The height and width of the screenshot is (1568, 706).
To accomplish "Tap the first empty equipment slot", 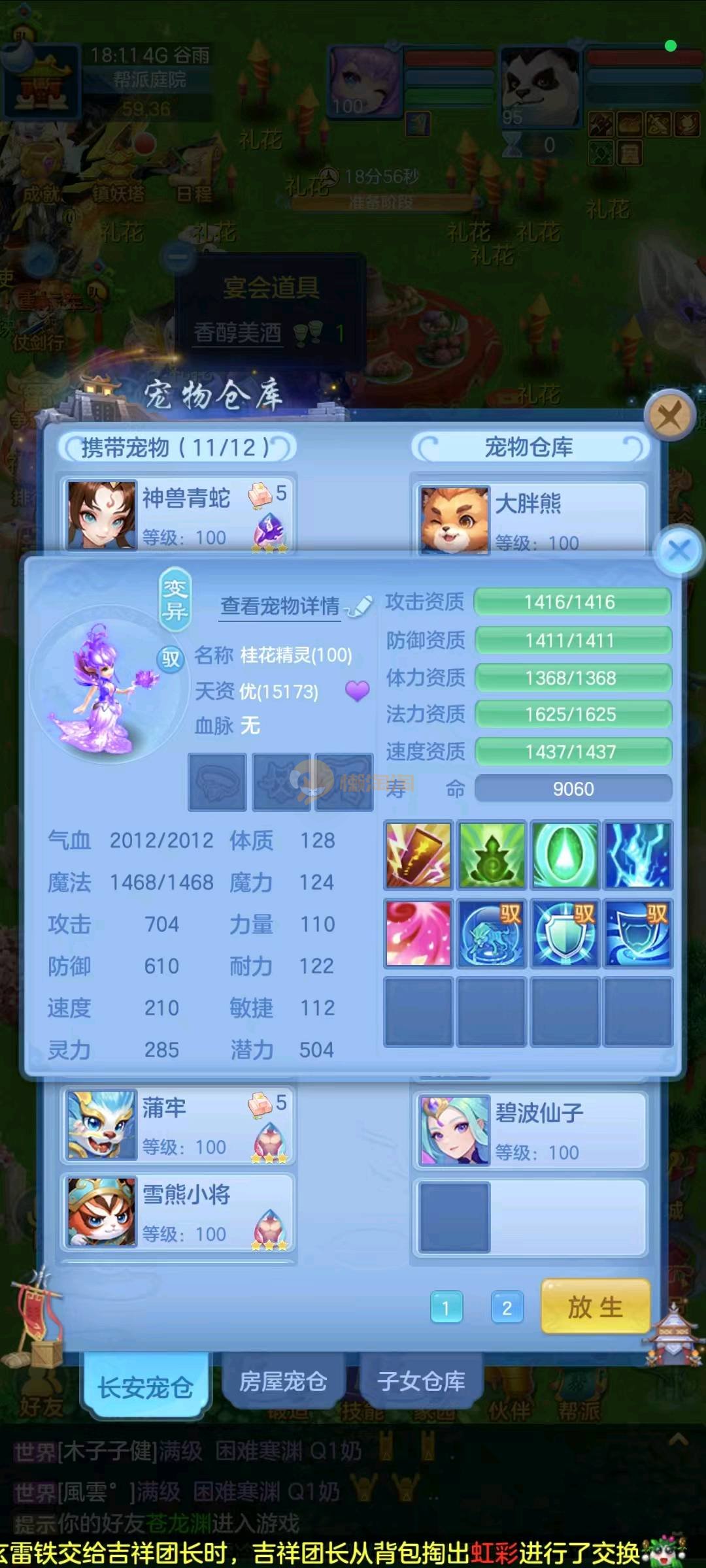I will click(x=218, y=782).
